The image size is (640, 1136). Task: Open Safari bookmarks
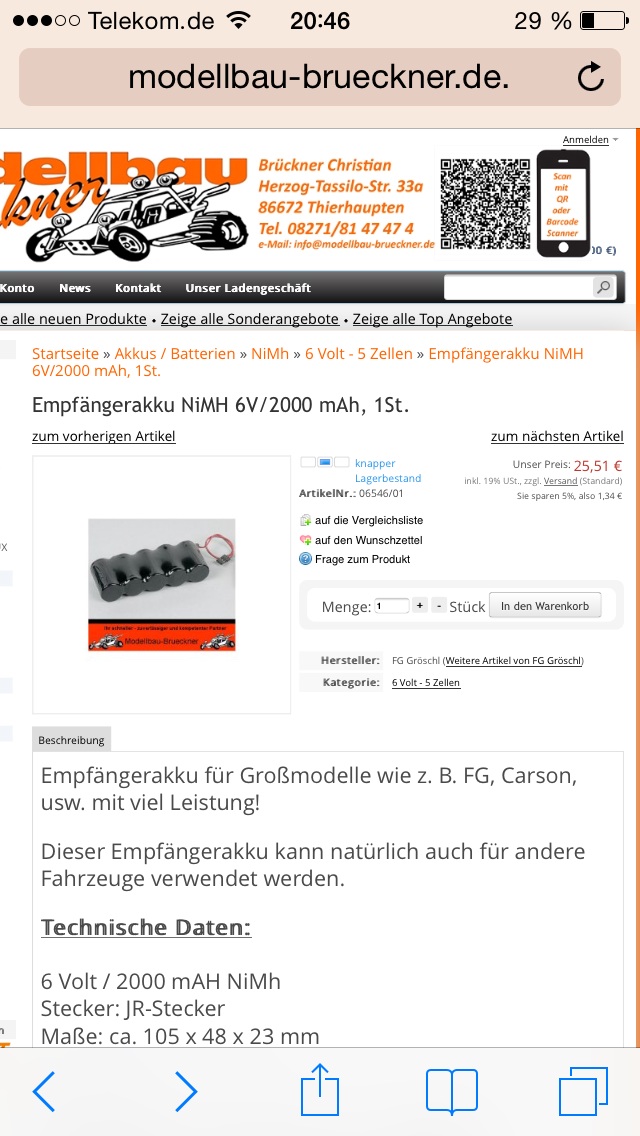451,1091
